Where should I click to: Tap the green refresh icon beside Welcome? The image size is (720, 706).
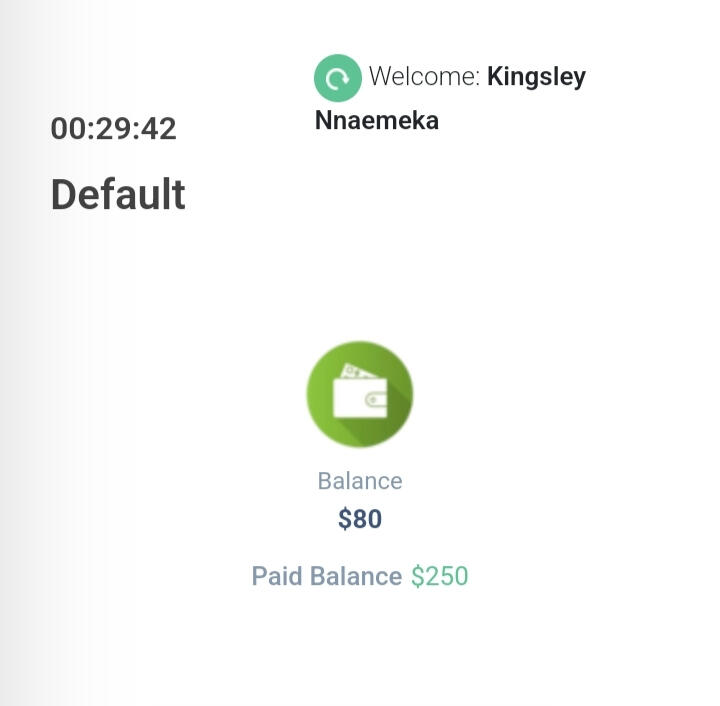337,78
